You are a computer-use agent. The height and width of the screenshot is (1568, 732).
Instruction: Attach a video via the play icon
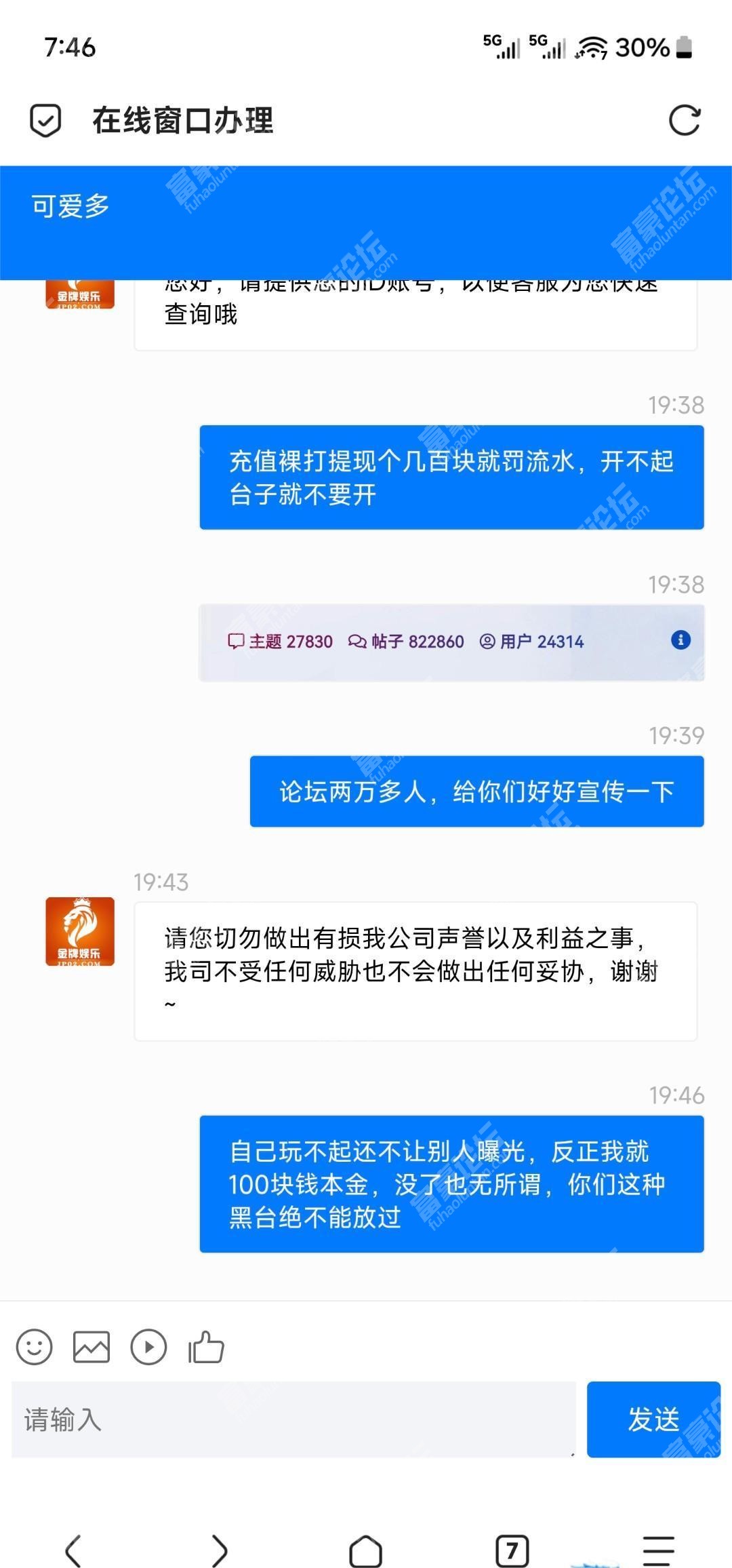tap(148, 1346)
